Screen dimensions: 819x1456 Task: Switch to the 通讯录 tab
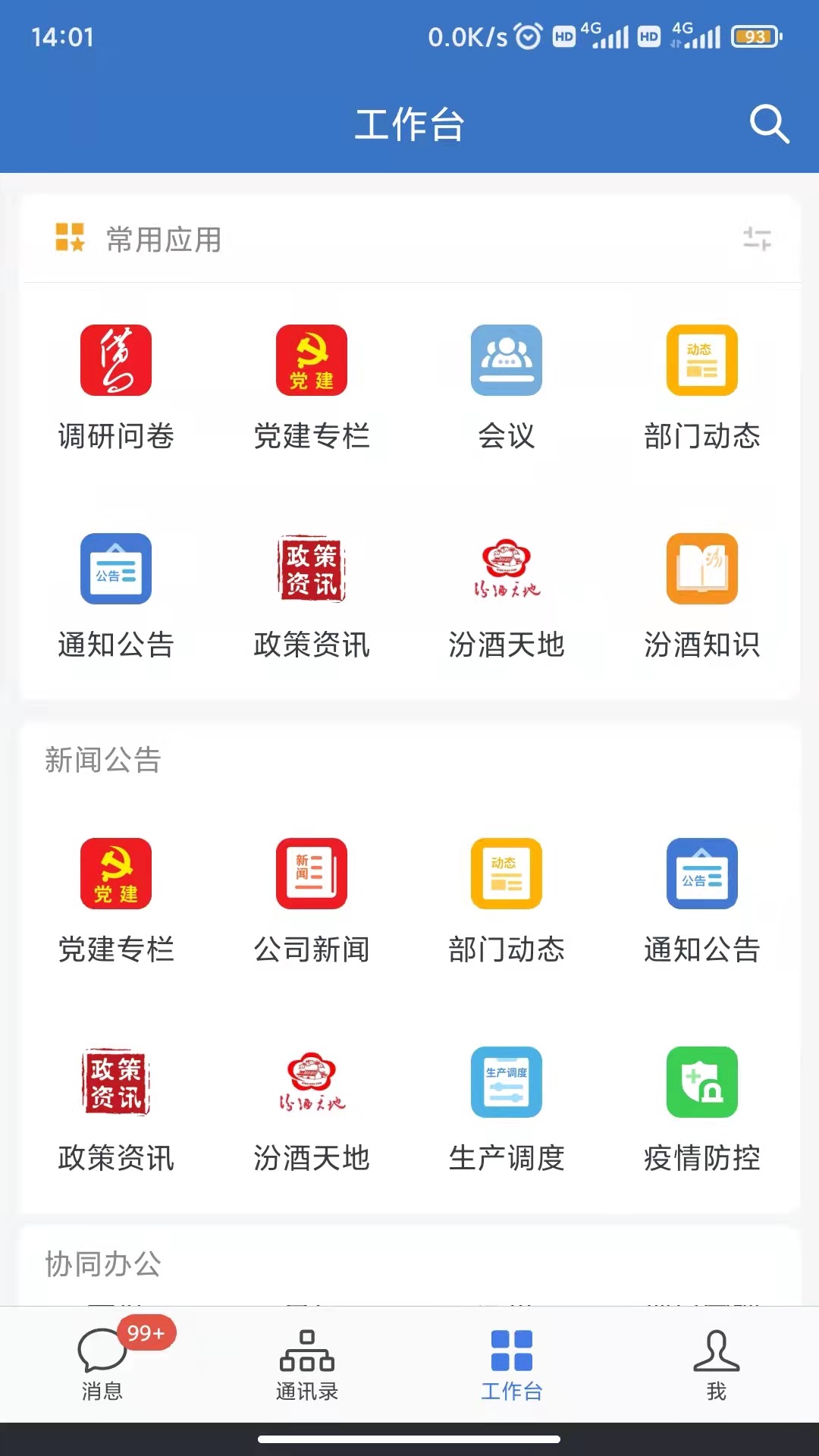pyautogui.click(x=307, y=1364)
